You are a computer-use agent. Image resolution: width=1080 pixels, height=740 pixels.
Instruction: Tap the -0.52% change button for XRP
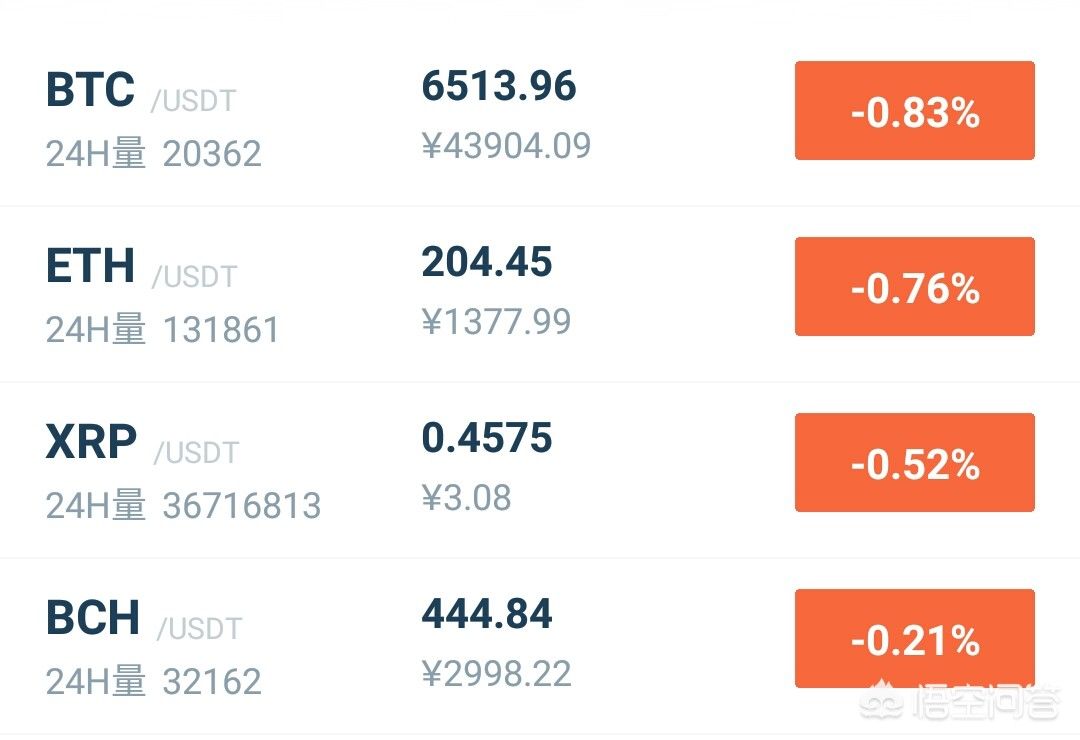tap(914, 463)
